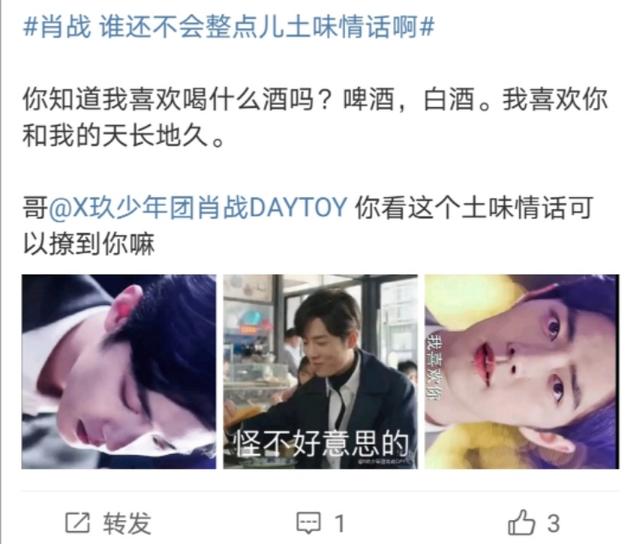The height and width of the screenshot is (544, 640).
Task: Open the comments on this post
Action: coord(322,522)
